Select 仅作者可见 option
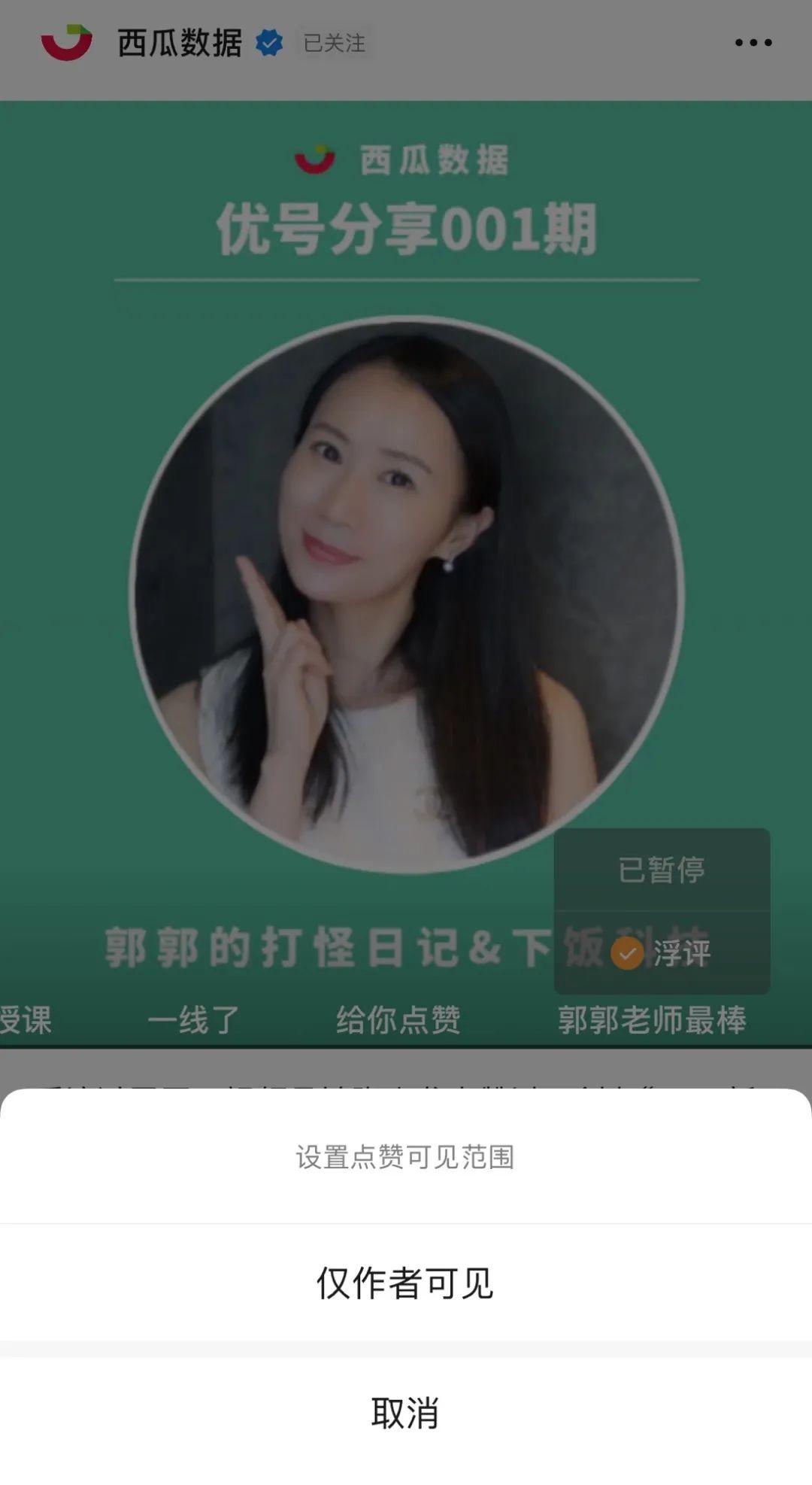This screenshot has height=1485, width=812. point(405,1283)
